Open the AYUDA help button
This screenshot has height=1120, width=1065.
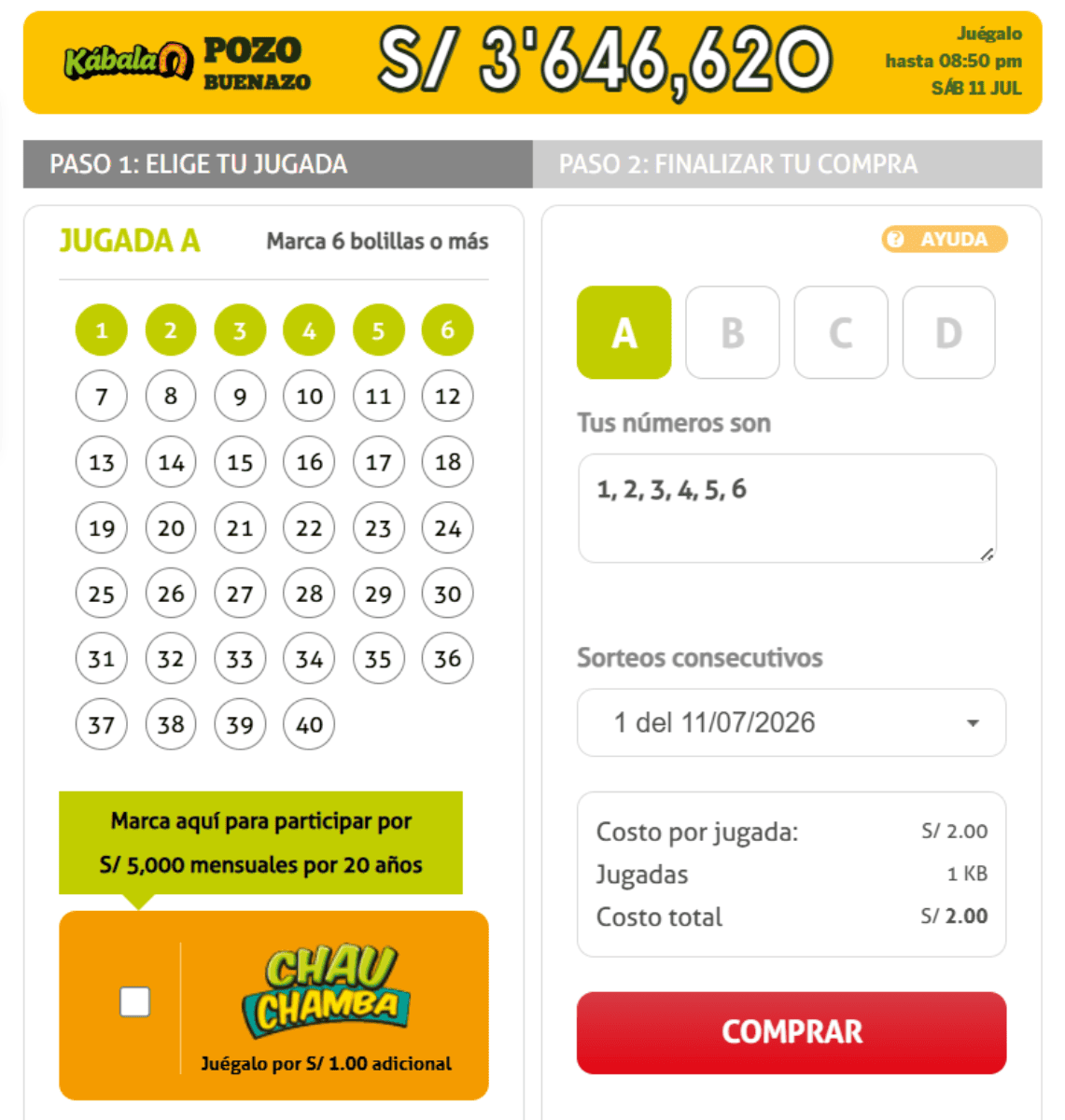[x=945, y=239]
